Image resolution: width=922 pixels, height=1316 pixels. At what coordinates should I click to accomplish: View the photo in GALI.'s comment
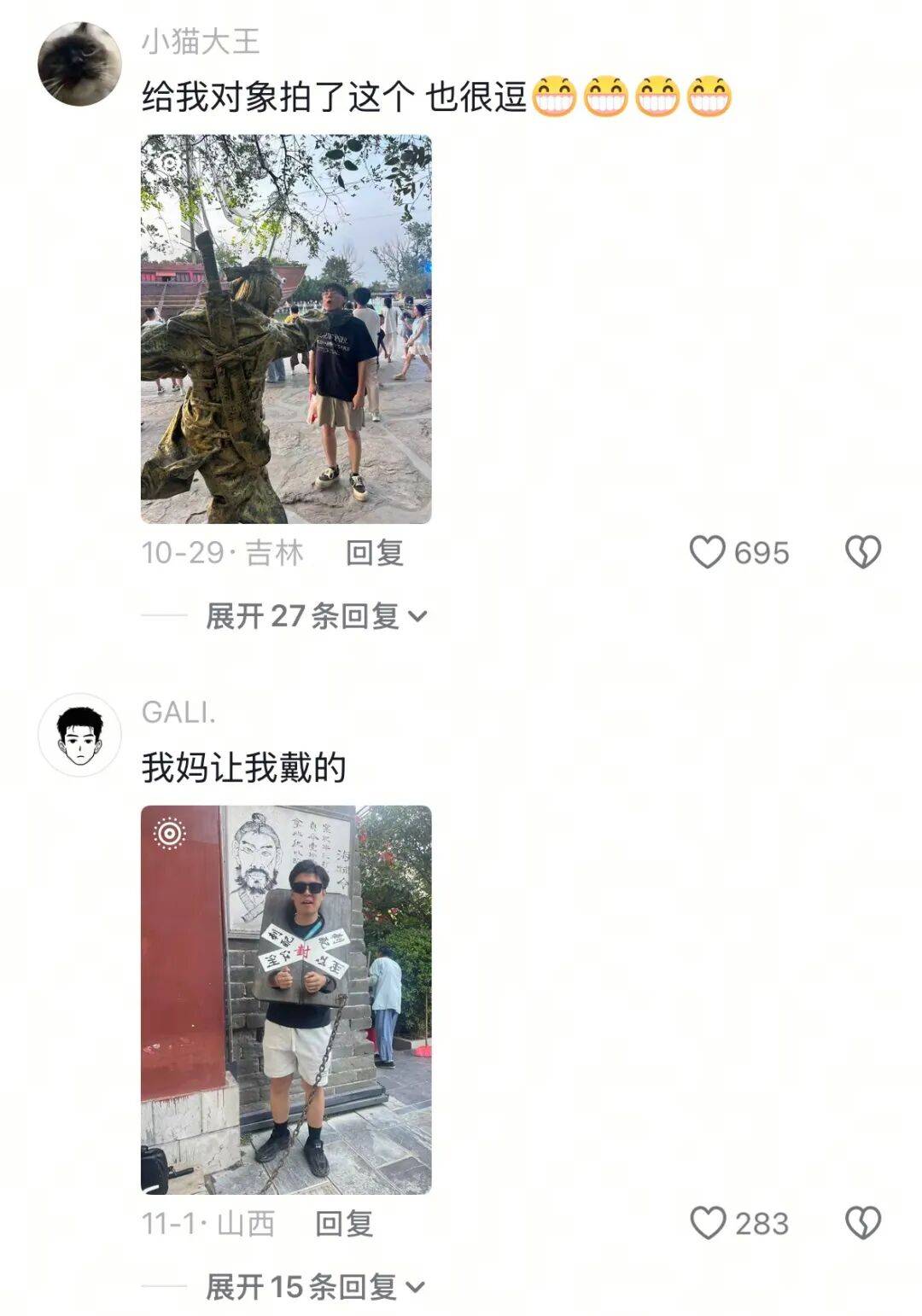286,999
